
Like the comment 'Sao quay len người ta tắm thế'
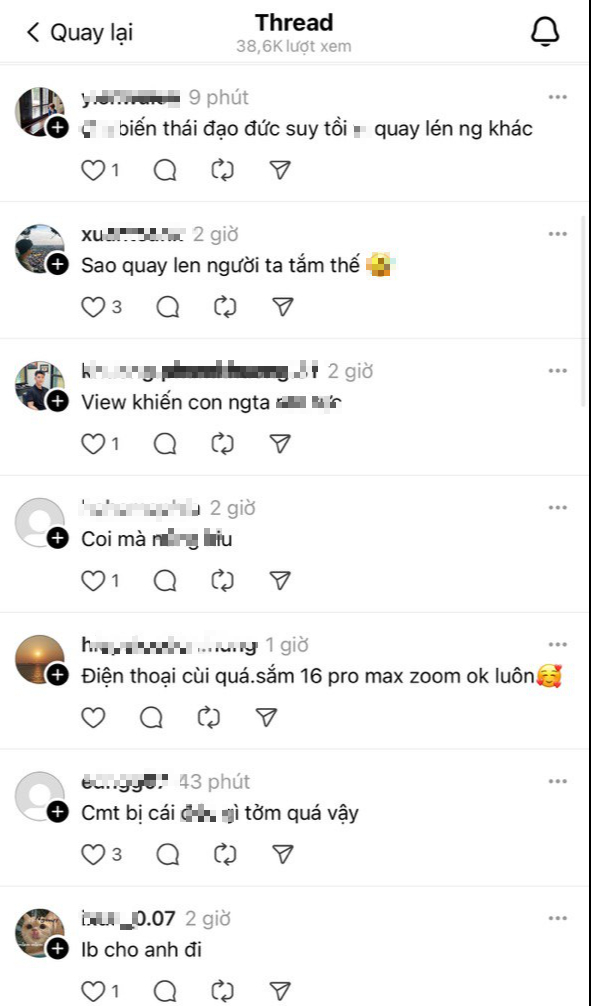pos(92,307)
